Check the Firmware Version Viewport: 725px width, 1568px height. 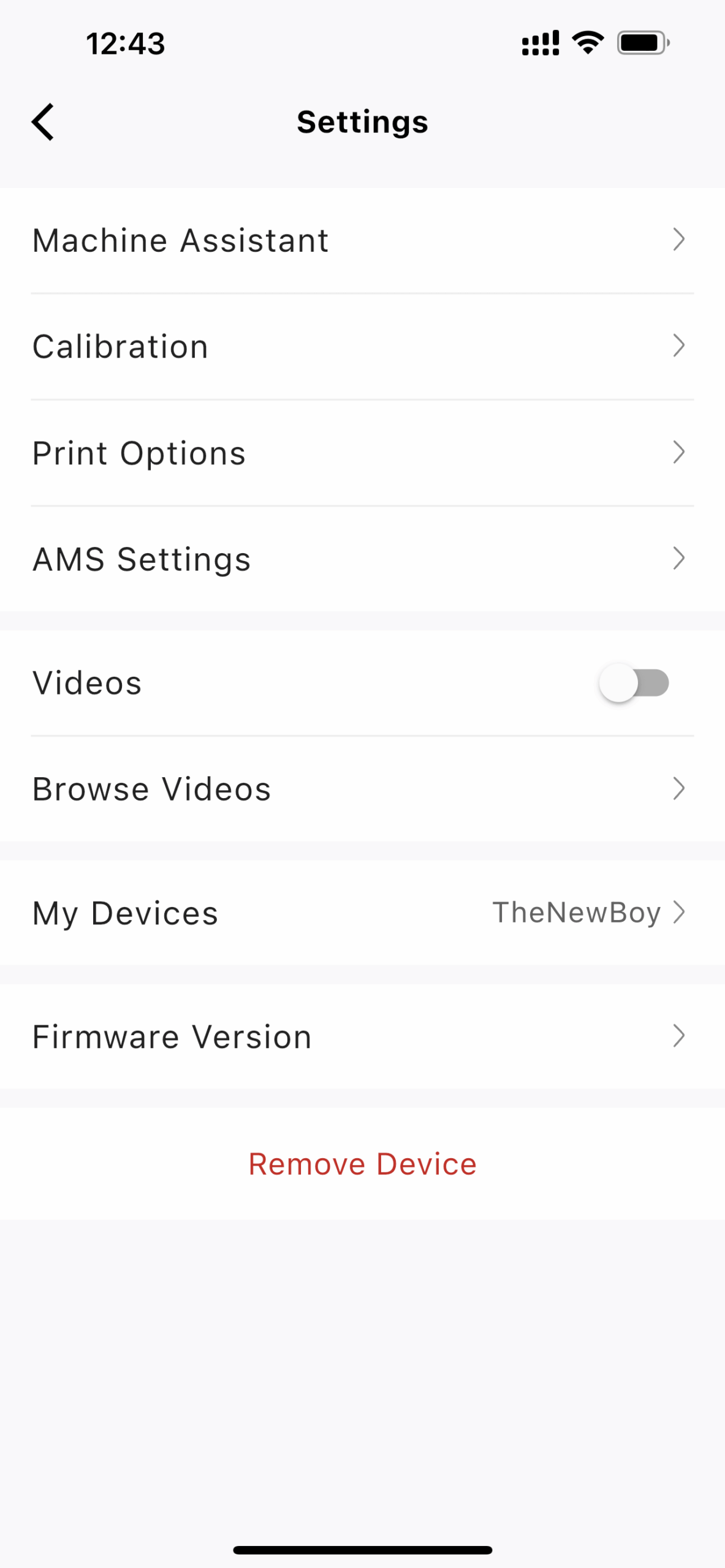pyautogui.click(x=362, y=1036)
